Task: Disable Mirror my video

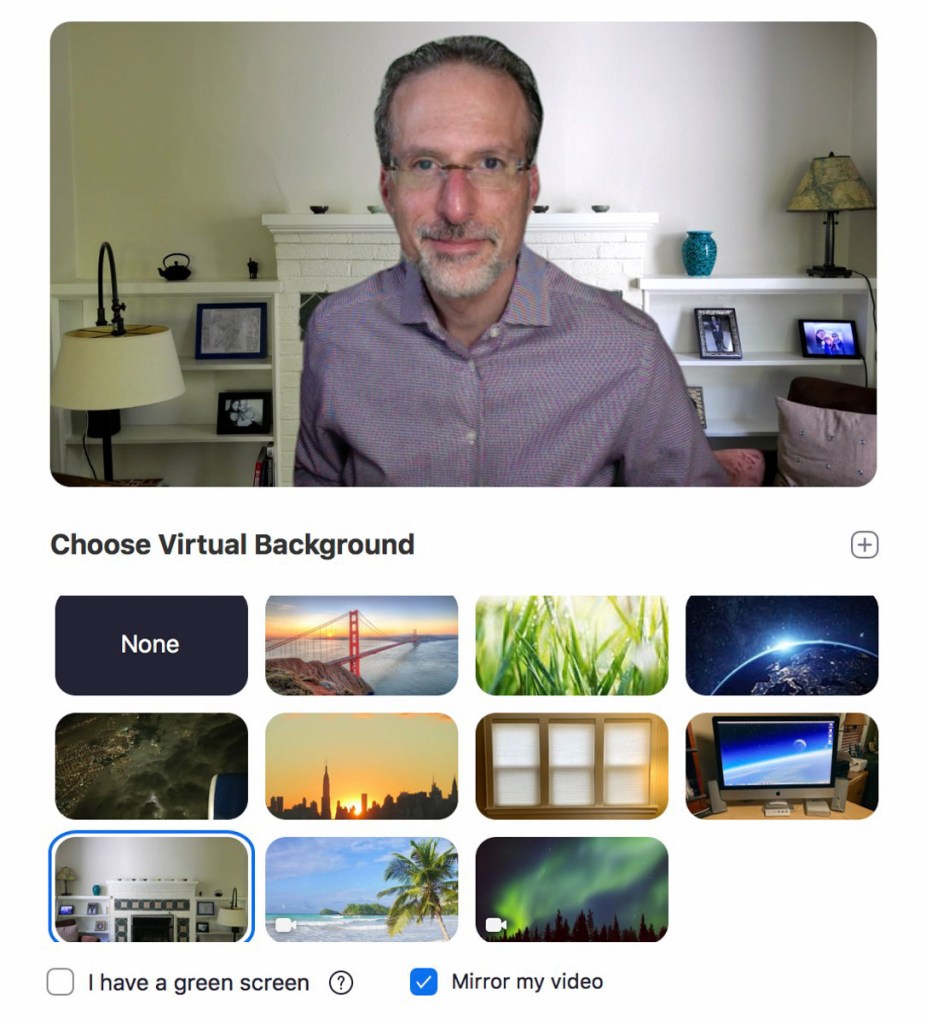Action: 424,983
